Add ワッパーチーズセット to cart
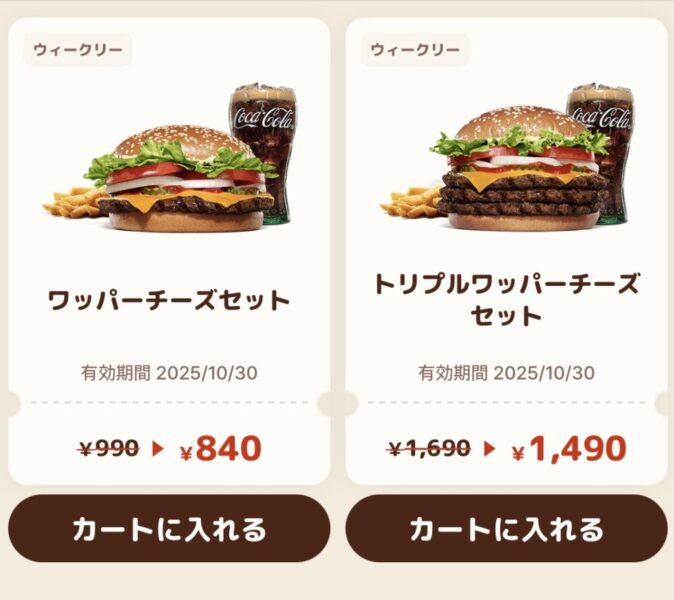The image size is (674, 600). point(169,528)
